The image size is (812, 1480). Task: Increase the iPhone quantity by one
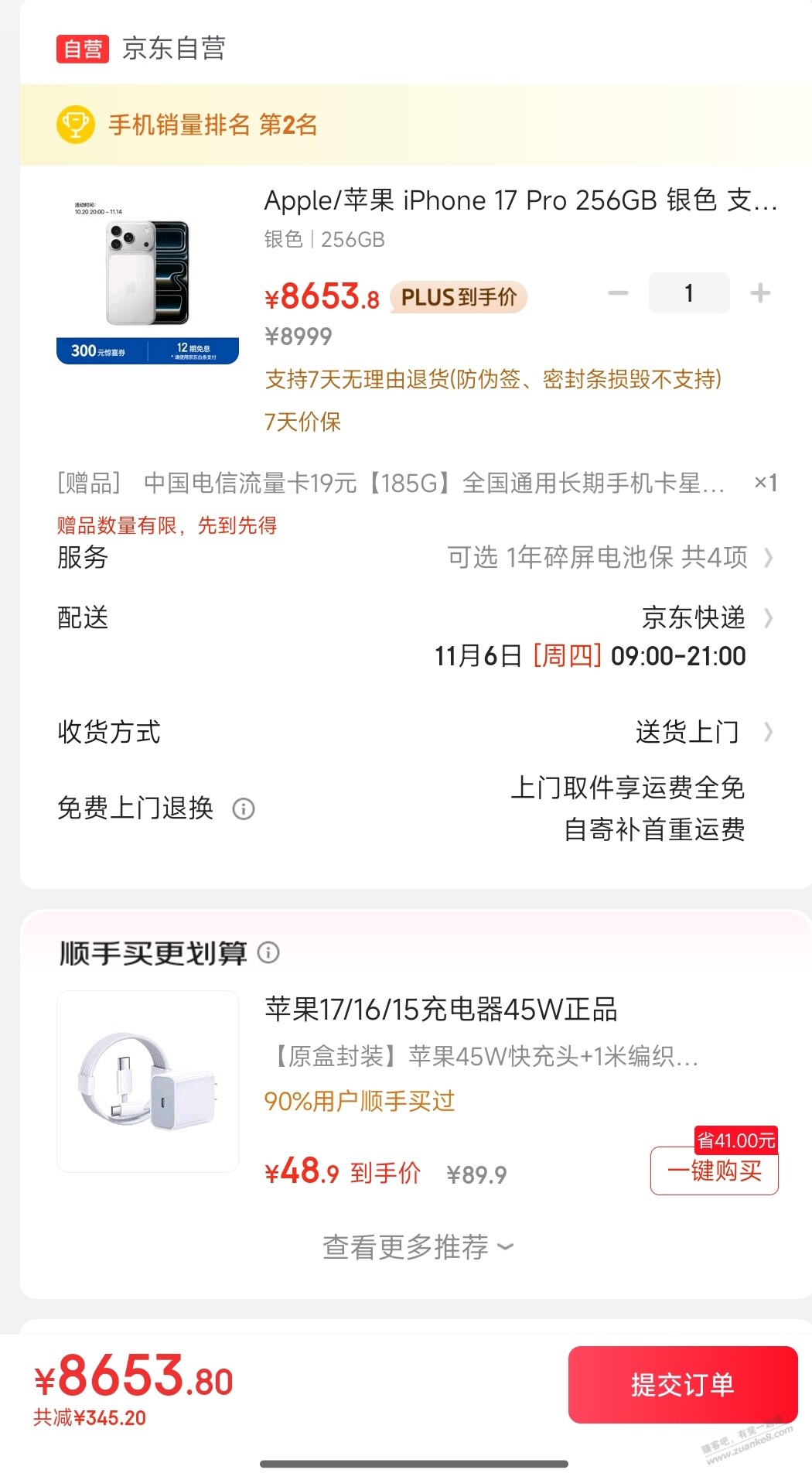click(x=759, y=293)
